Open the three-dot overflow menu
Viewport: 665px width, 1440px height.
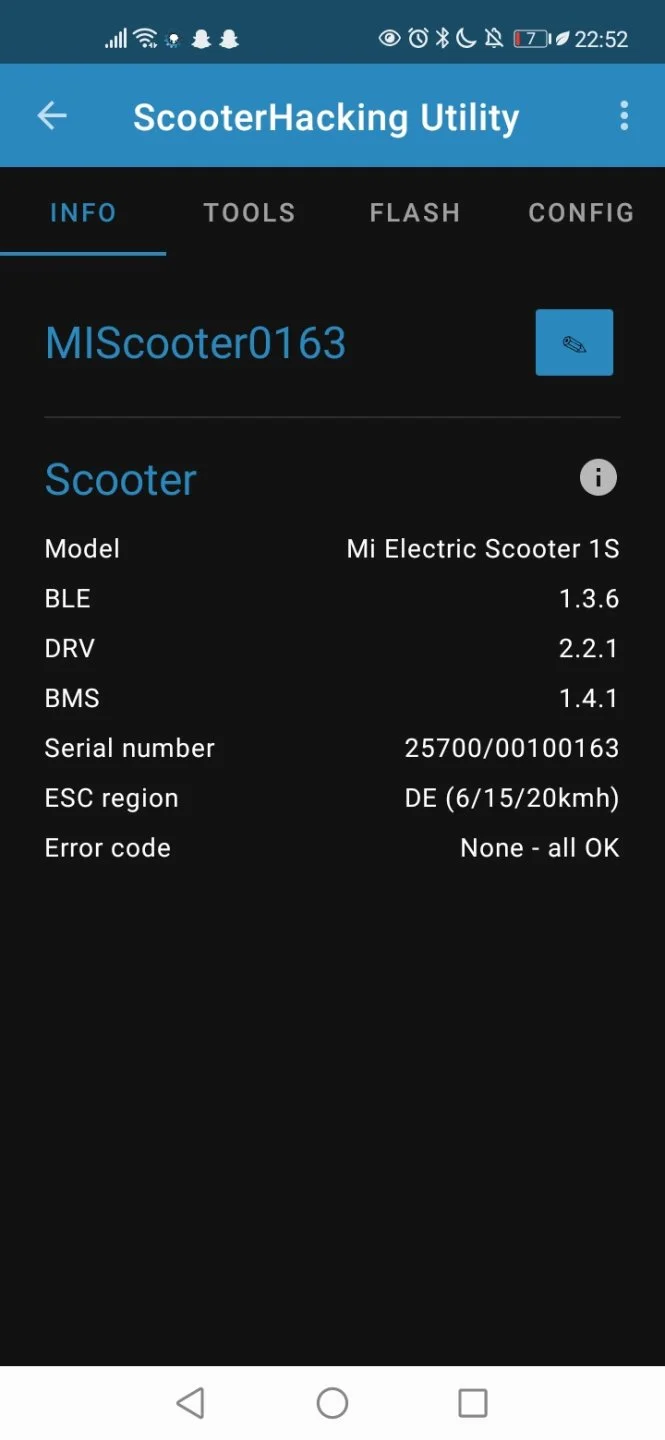624,116
